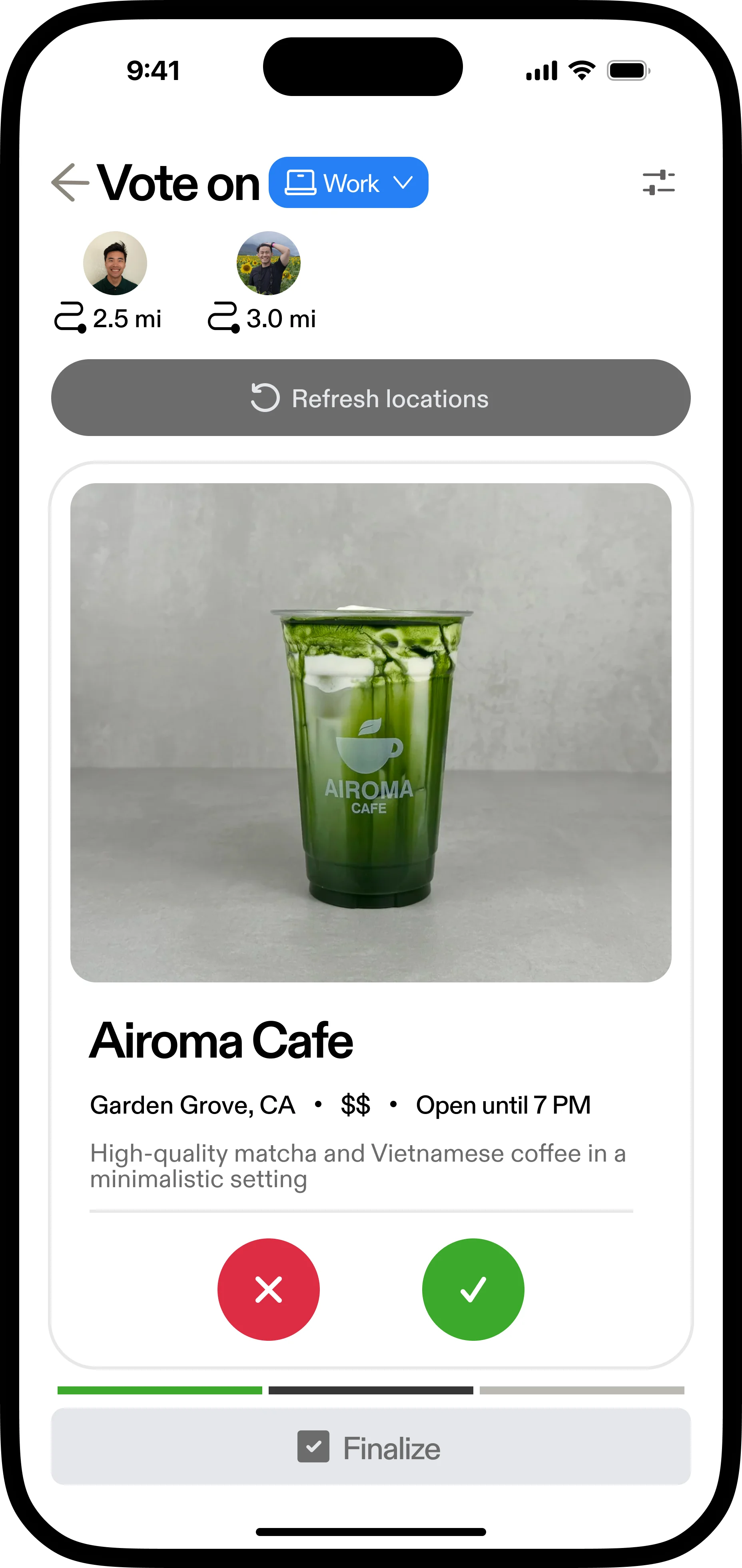View the member 3.0 mi away
This screenshot has width=742, height=1568.
pyautogui.click(x=268, y=264)
